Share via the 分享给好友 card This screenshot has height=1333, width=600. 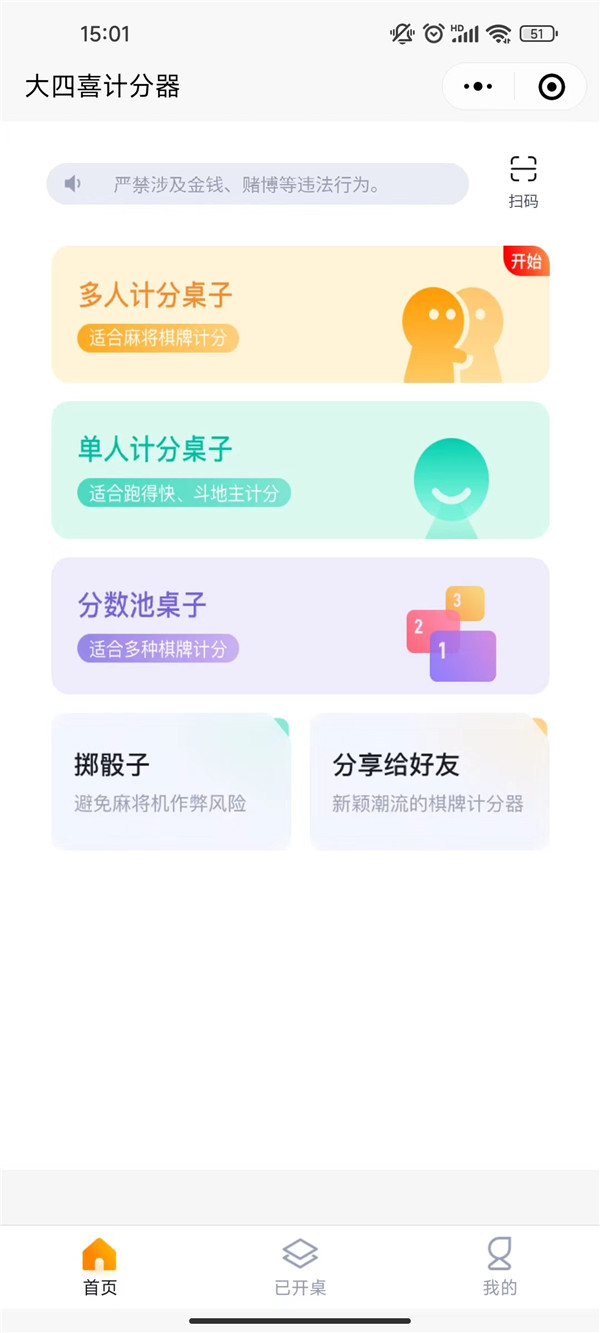(429, 781)
